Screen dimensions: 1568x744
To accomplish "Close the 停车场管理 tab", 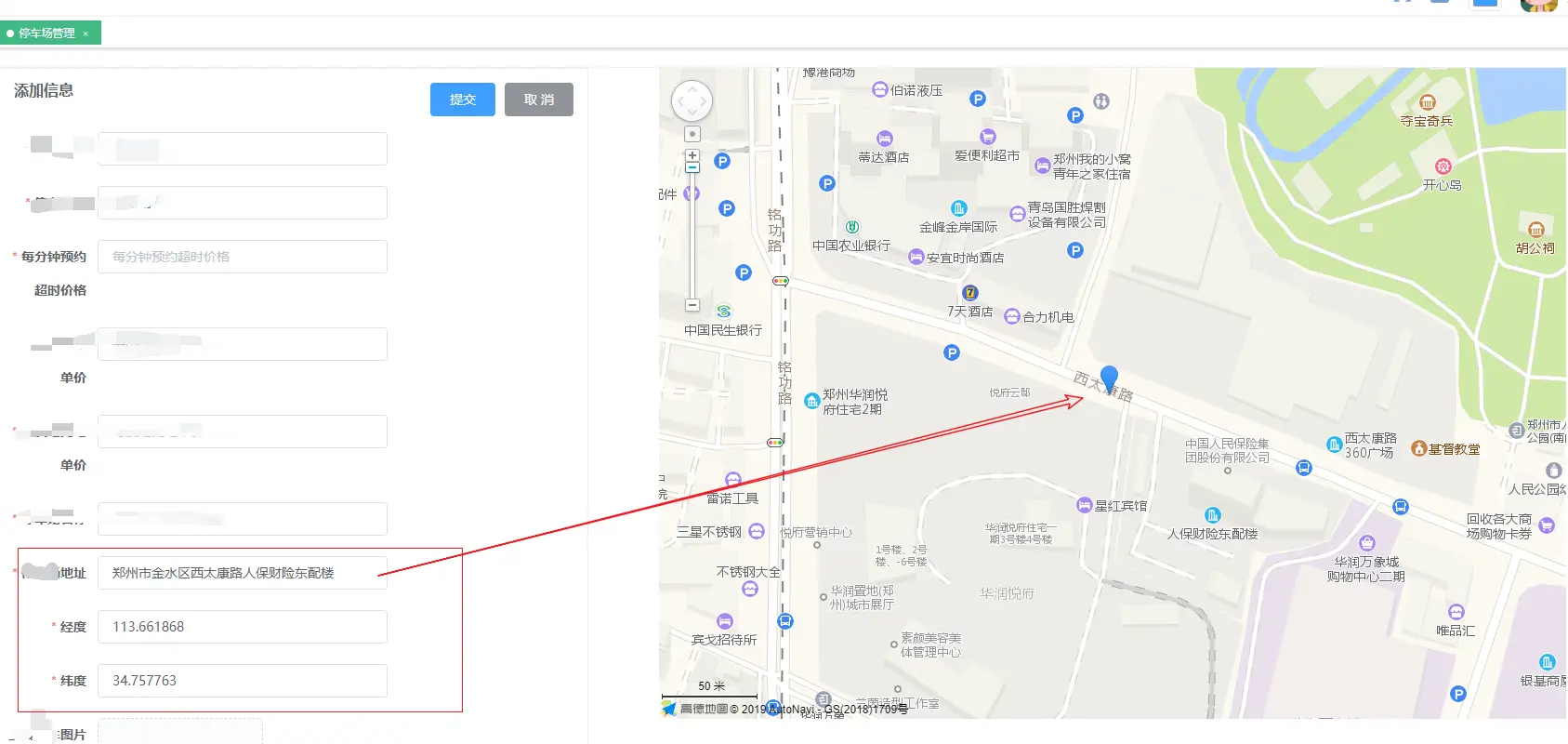I will point(86,33).
